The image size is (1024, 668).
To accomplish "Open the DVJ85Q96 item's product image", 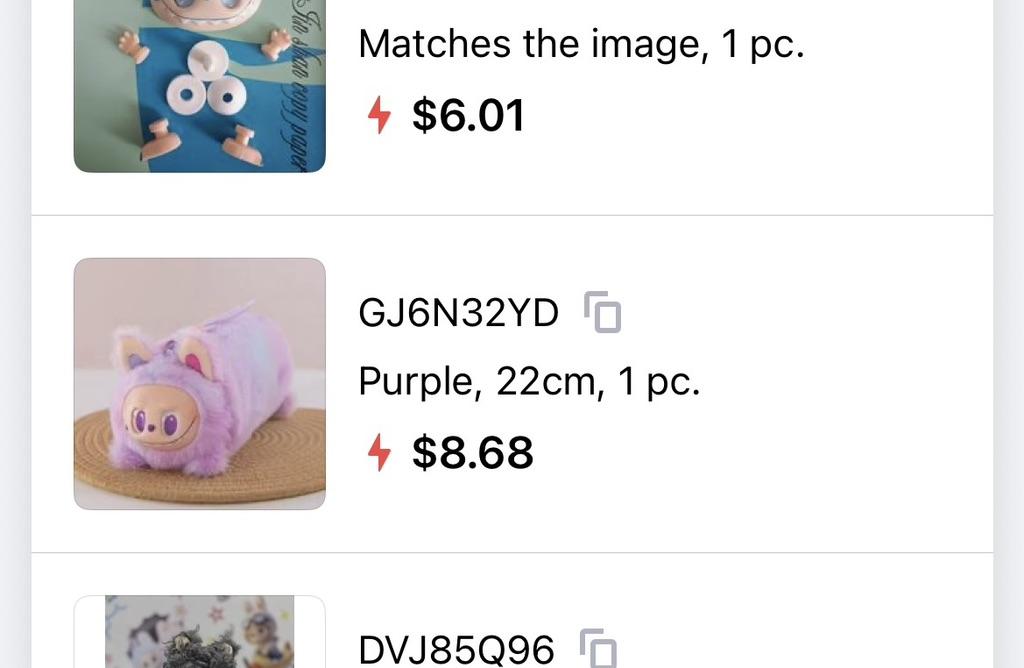I will pyautogui.click(x=200, y=634).
